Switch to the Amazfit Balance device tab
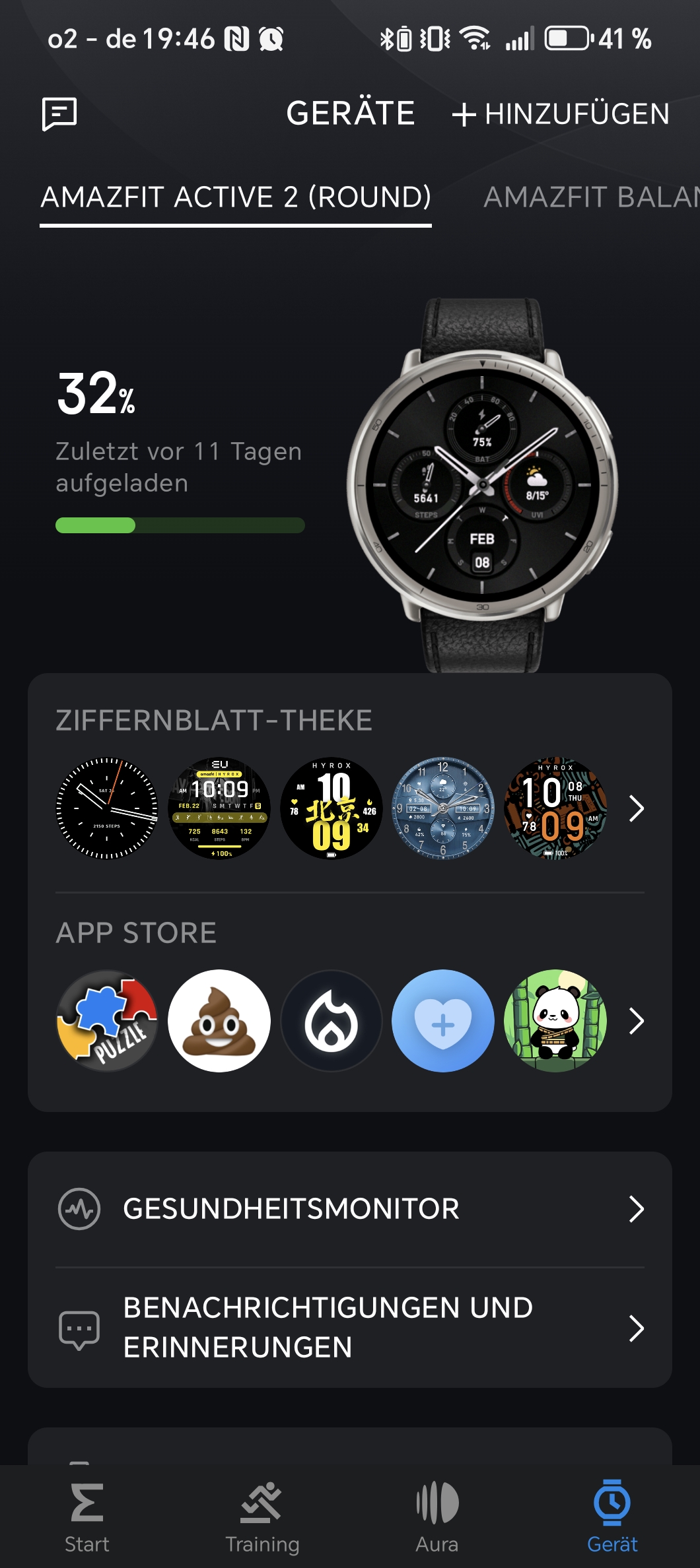Viewport: 700px width, 1568px height. pyautogui.click(x=591, y=197)
